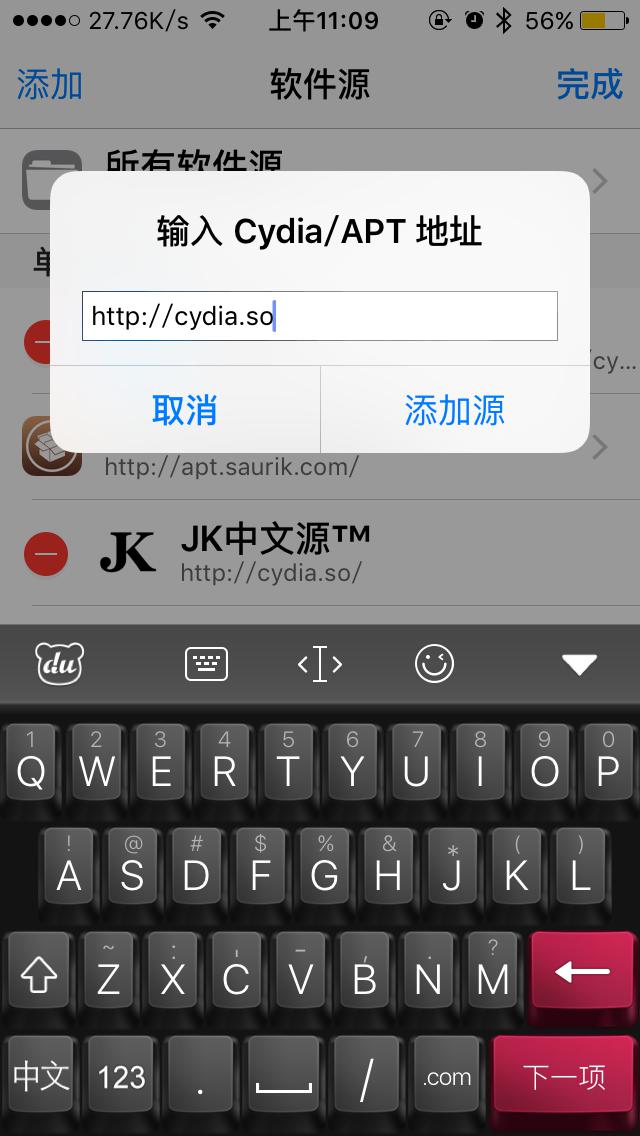Insert .com with the shortcut key
Viewport: 640px width, 1136px height.
[x=447, y=1077]
